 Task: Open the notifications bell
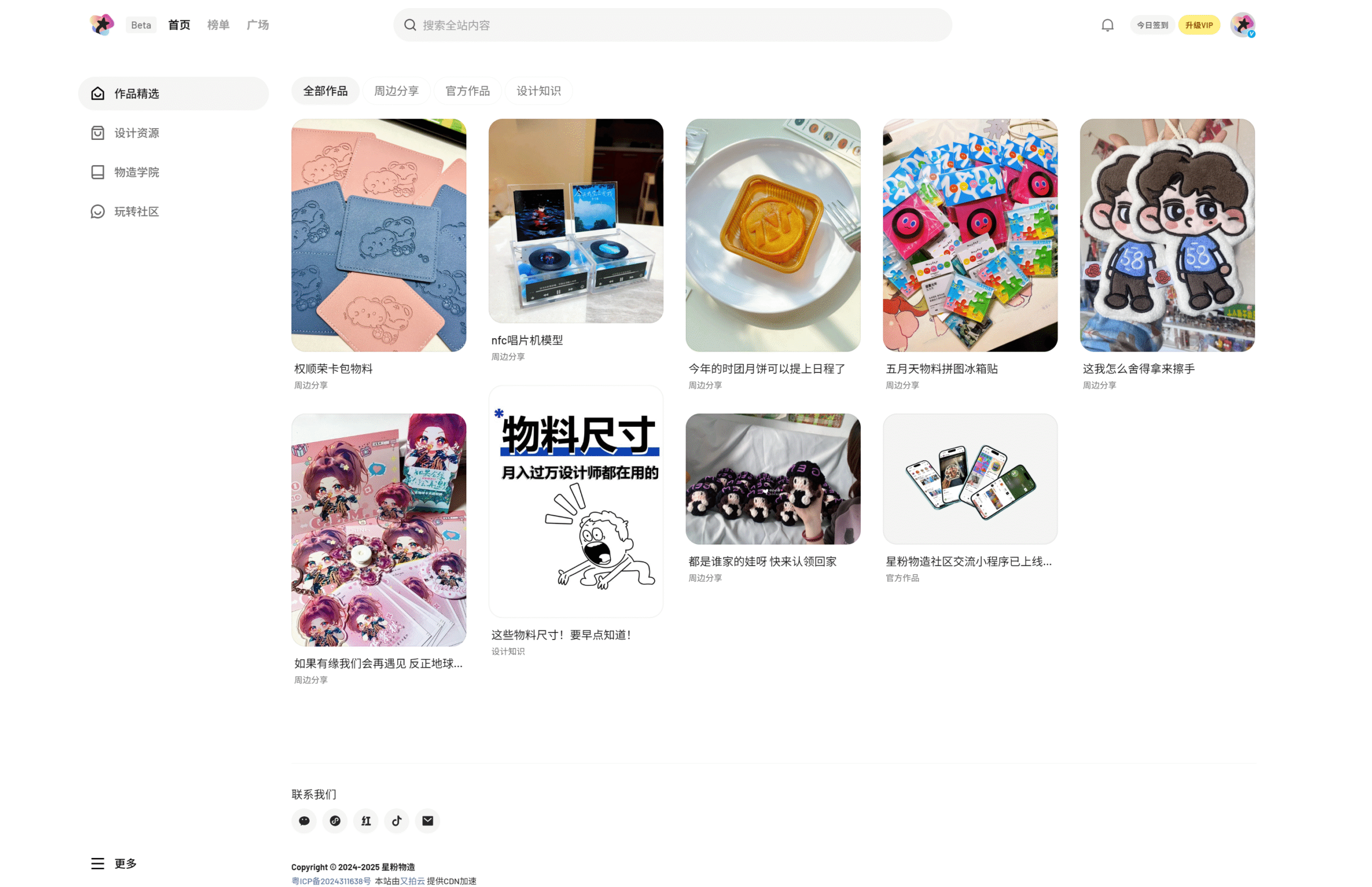(x=1107, y=25)
